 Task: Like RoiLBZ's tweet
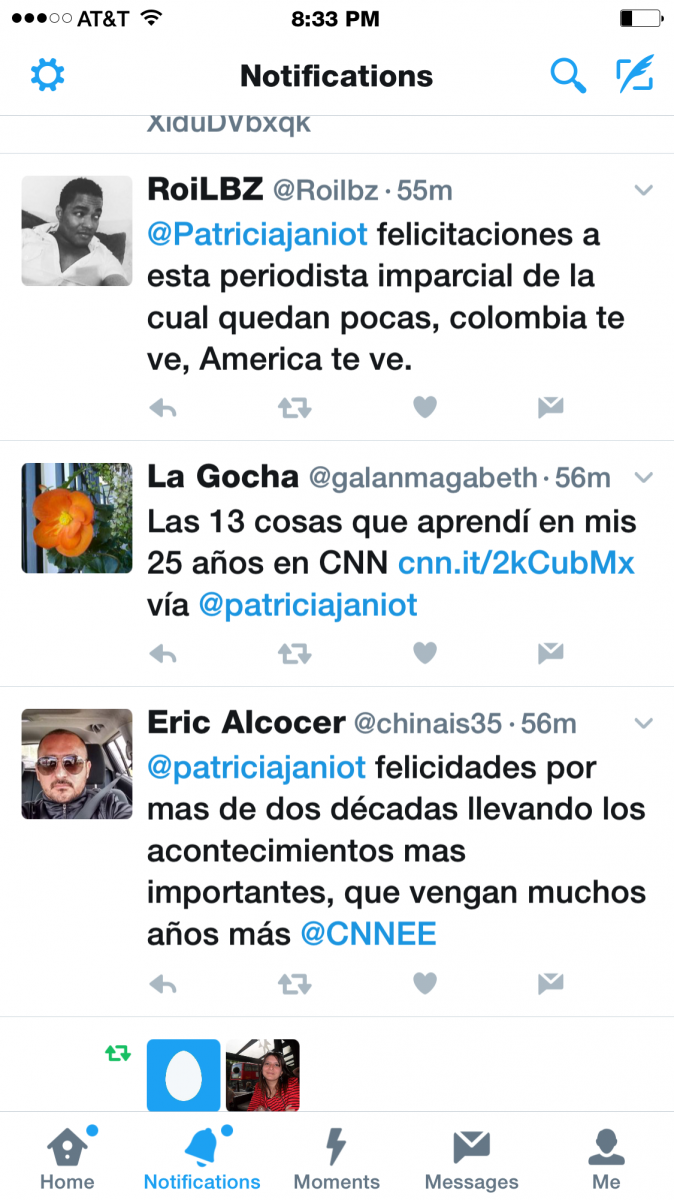click(x=425, y=407)
